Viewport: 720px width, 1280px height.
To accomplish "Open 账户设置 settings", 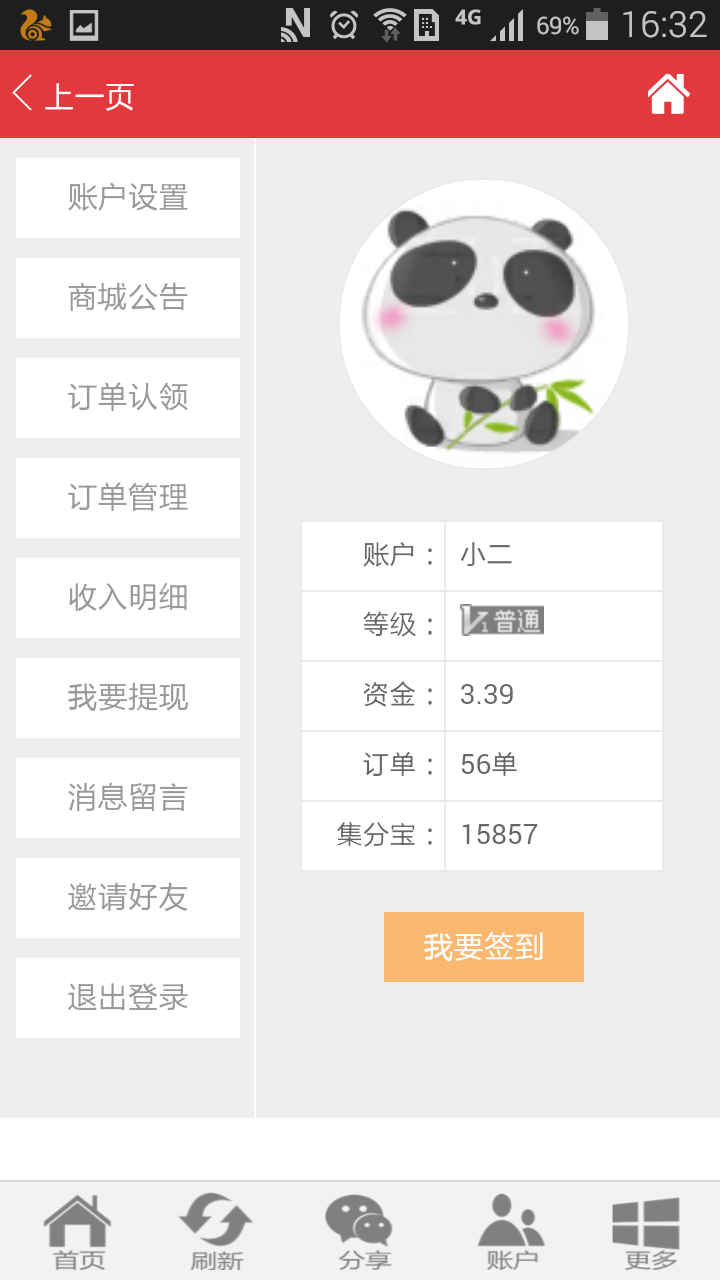I will (128, 198).
